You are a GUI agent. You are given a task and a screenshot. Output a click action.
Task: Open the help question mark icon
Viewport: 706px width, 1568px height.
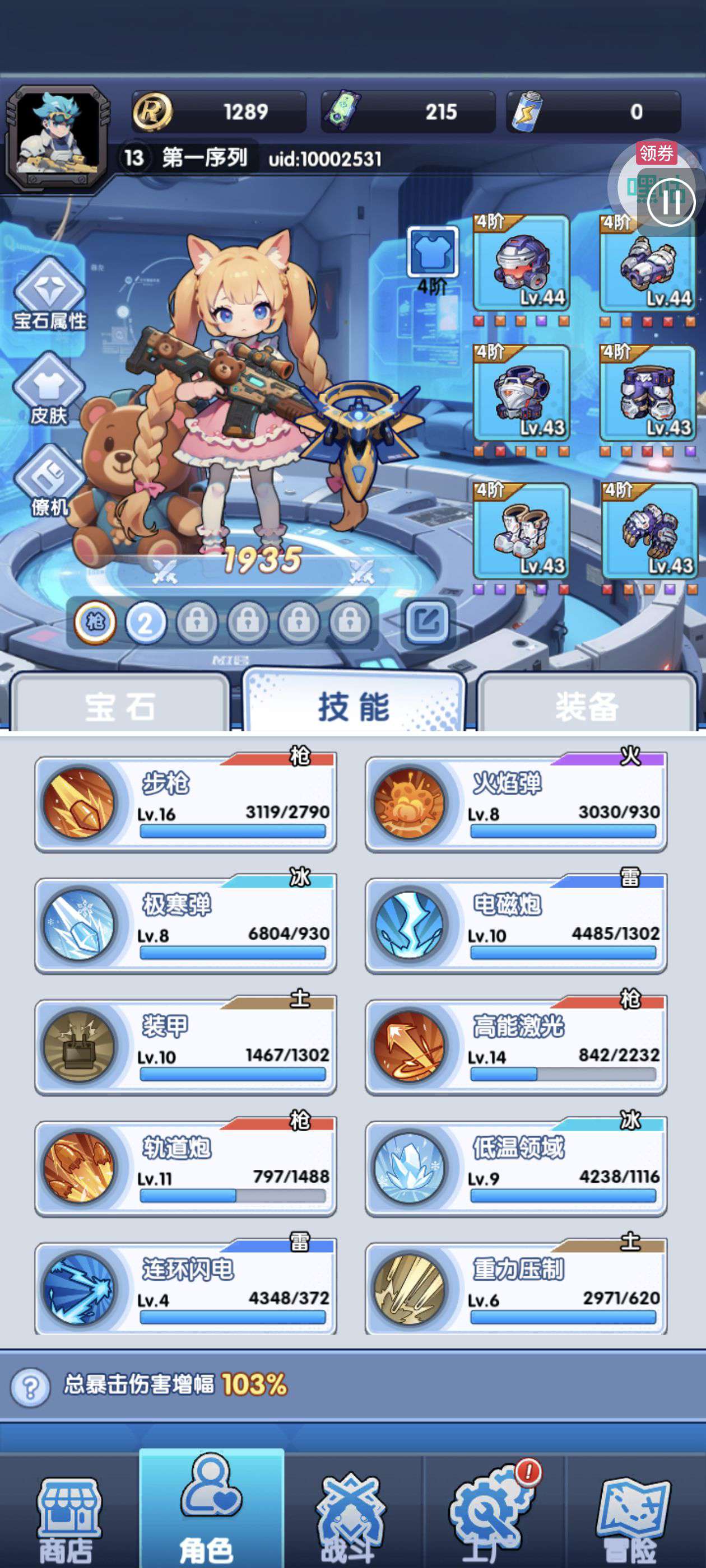[x=30, y=1388]
